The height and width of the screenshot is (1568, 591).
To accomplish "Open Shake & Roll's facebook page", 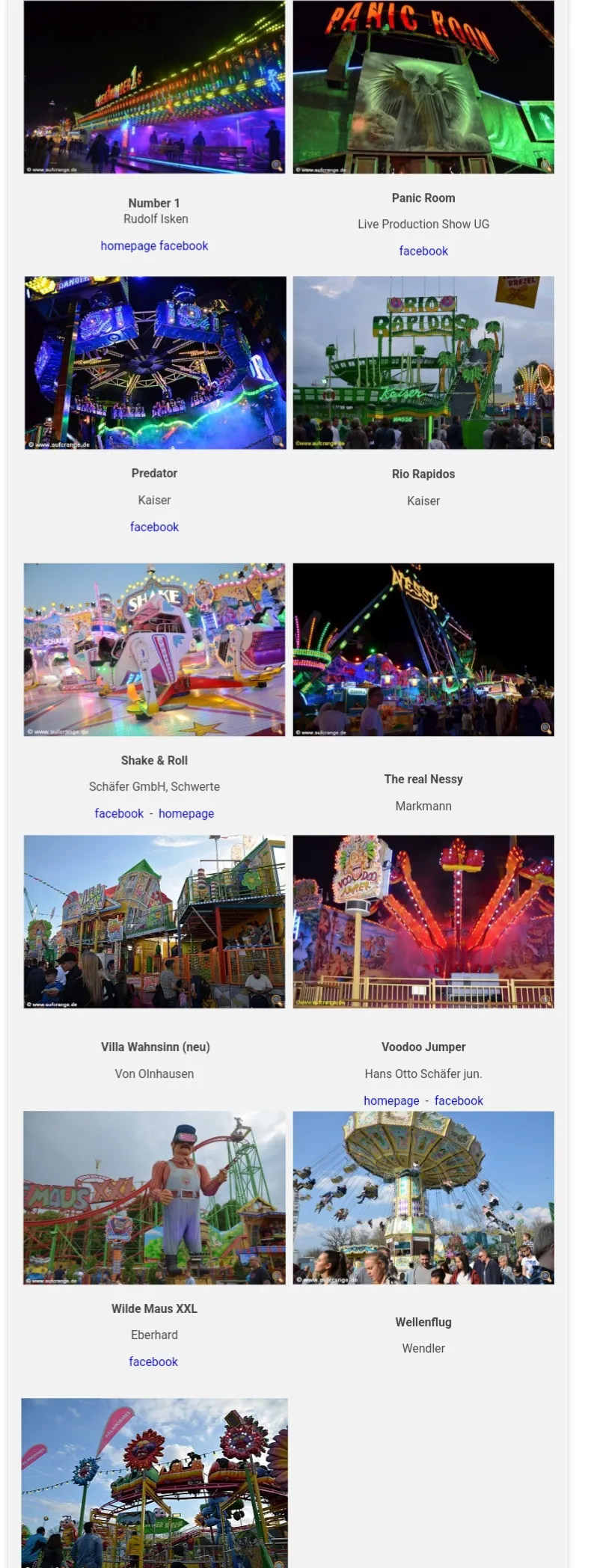I will click(119, 813).
